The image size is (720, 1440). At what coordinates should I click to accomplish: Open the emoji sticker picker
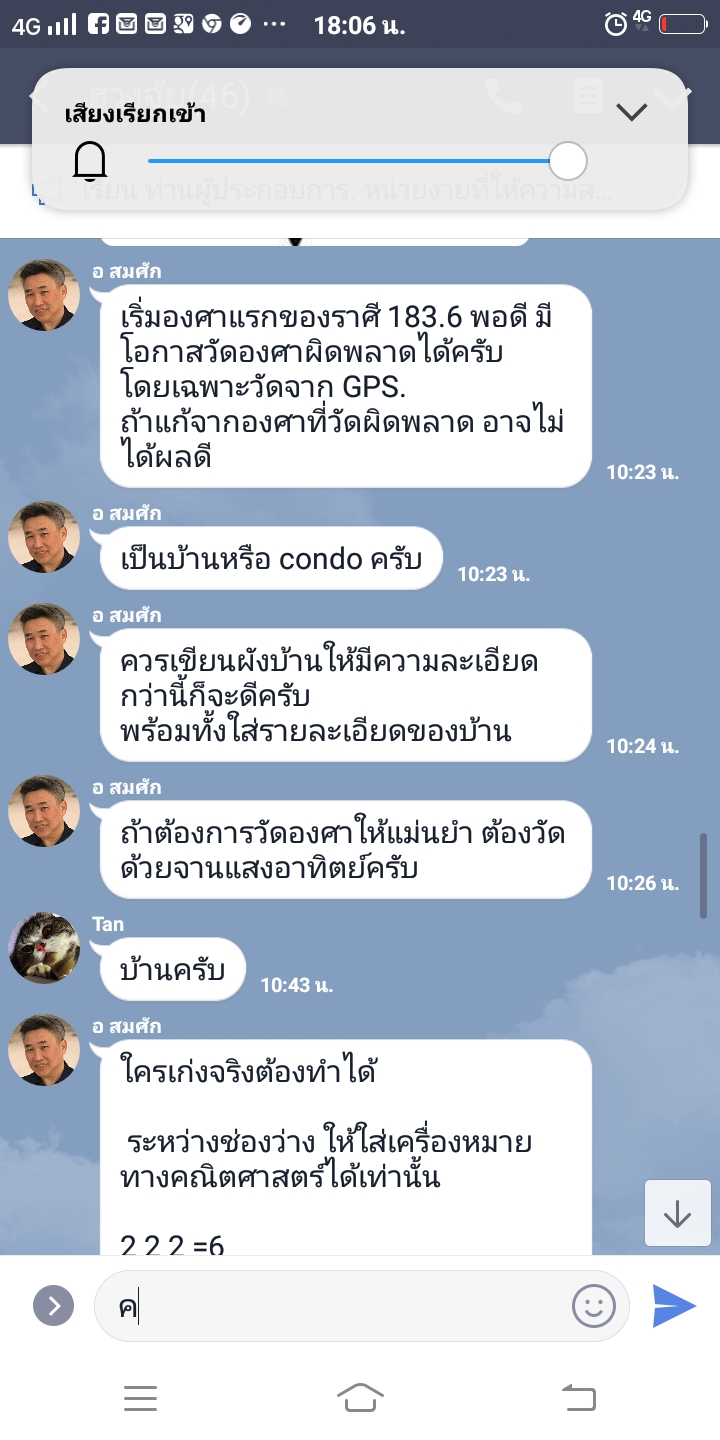click(x=593, y=1306)
